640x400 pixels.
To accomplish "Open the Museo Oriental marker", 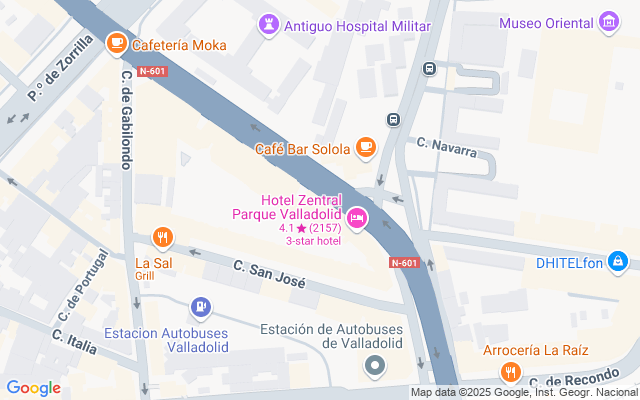I will coord(609,22).
